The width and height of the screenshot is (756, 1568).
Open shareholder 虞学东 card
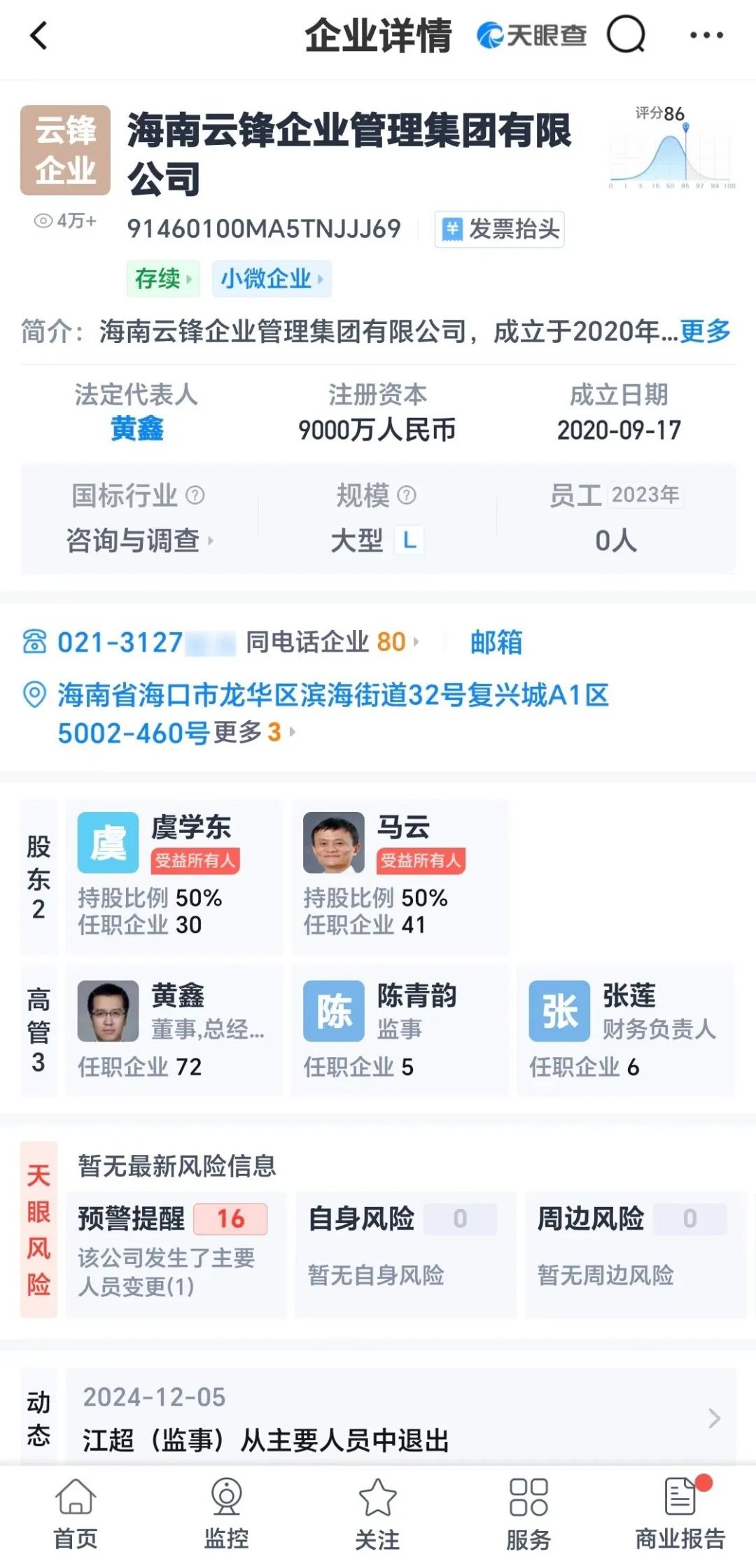[x=174, y=876]
